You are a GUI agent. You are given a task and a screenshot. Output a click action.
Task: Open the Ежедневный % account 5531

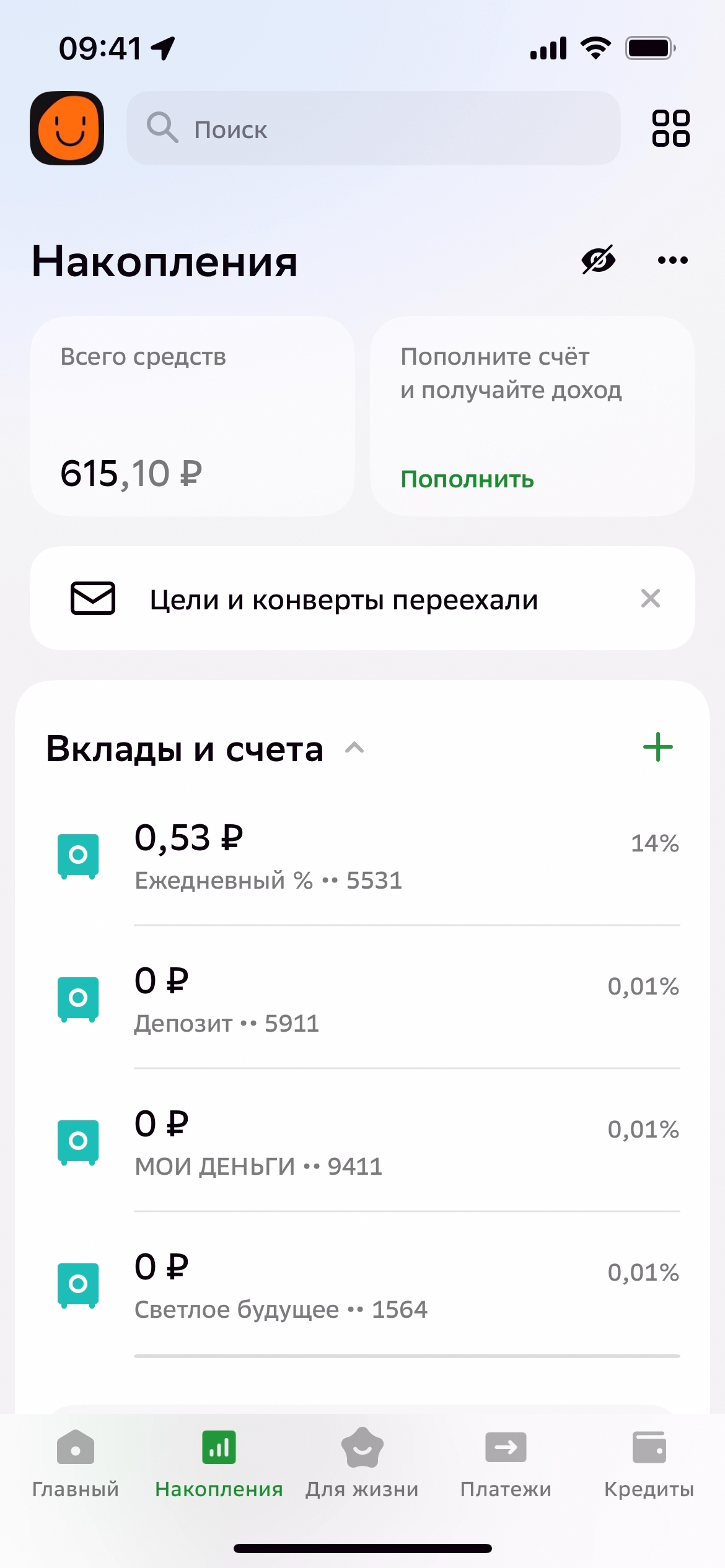pyautogui.click(x=372, y=856)
